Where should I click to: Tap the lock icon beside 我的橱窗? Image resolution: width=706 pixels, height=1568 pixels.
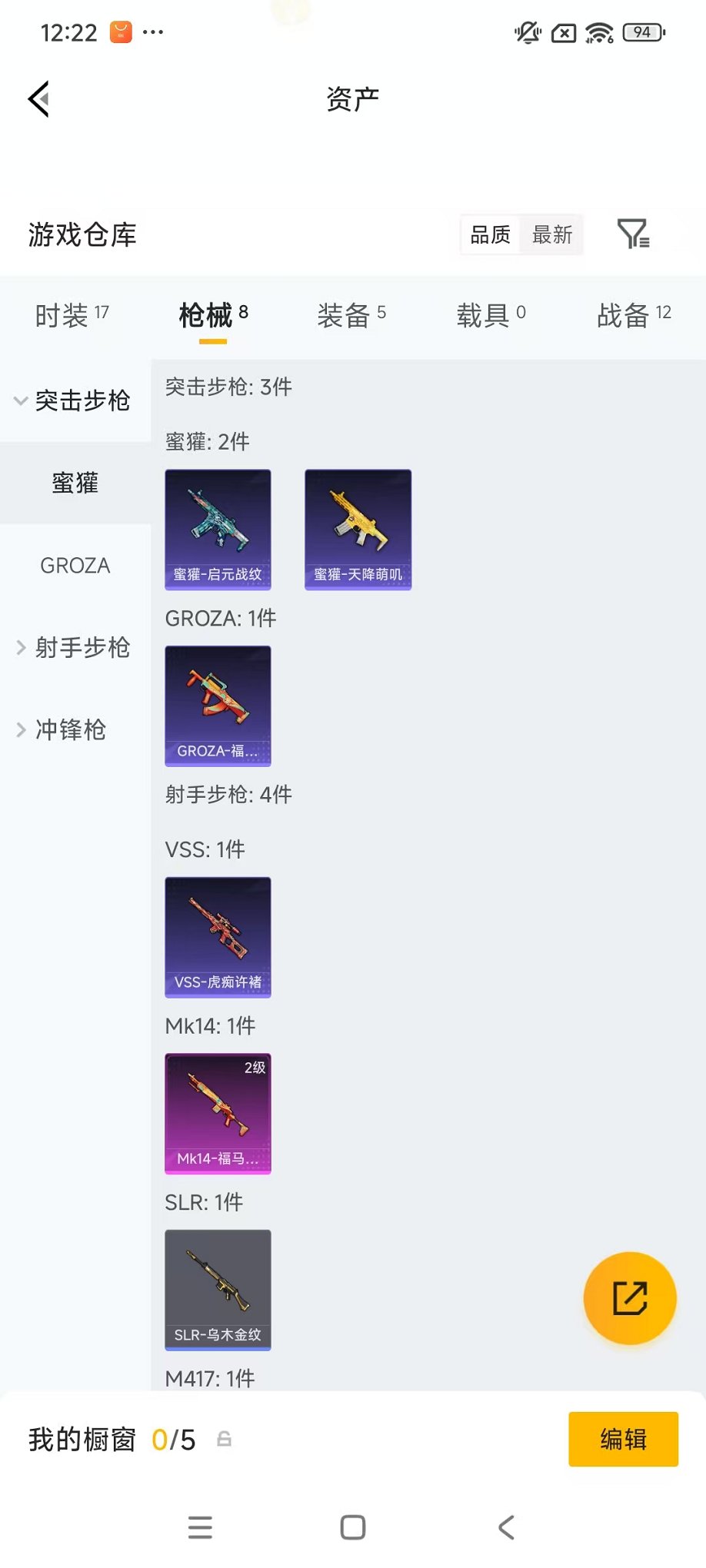pos(225,1440)
